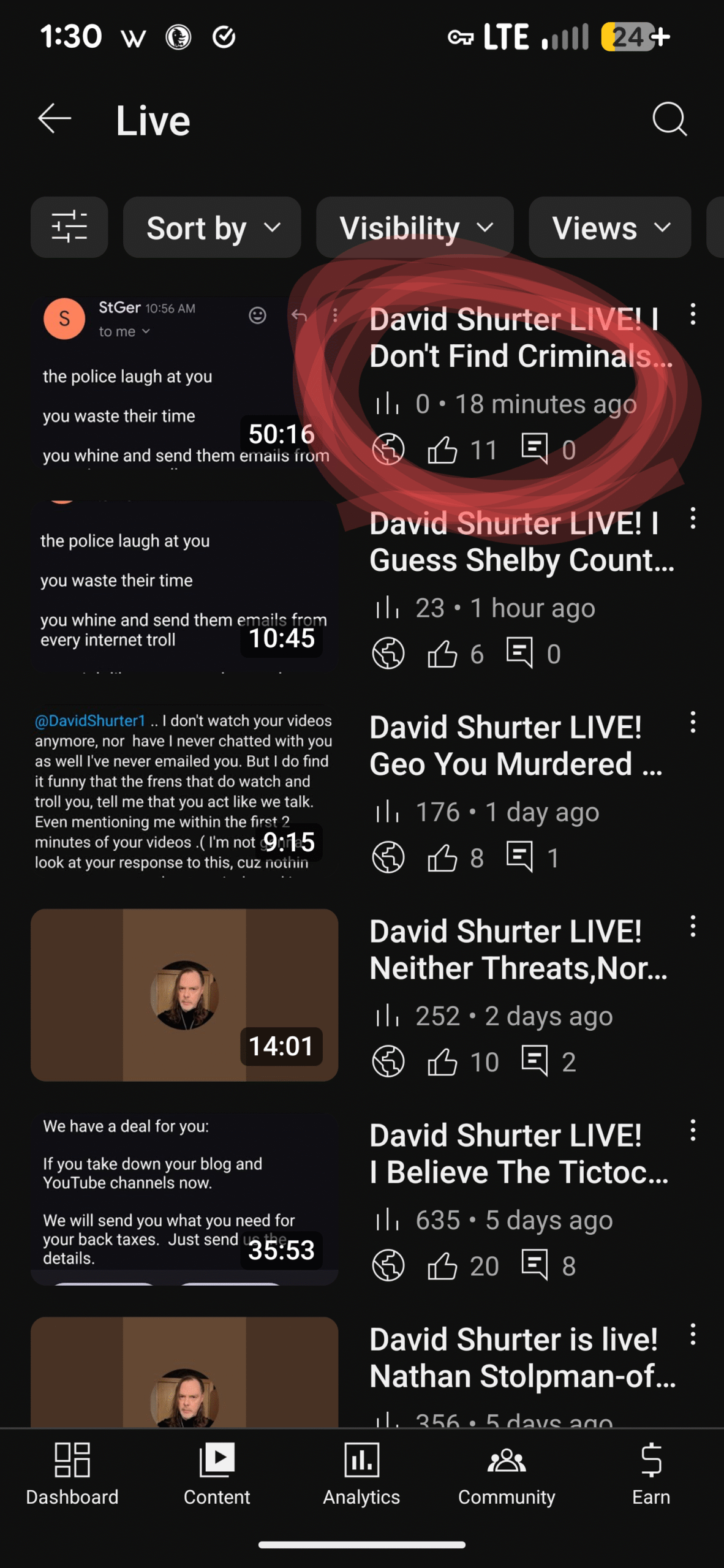Expand the Visibility filter dropdown
Viewport: 724px width, 1568px height.
pos(415,228)
